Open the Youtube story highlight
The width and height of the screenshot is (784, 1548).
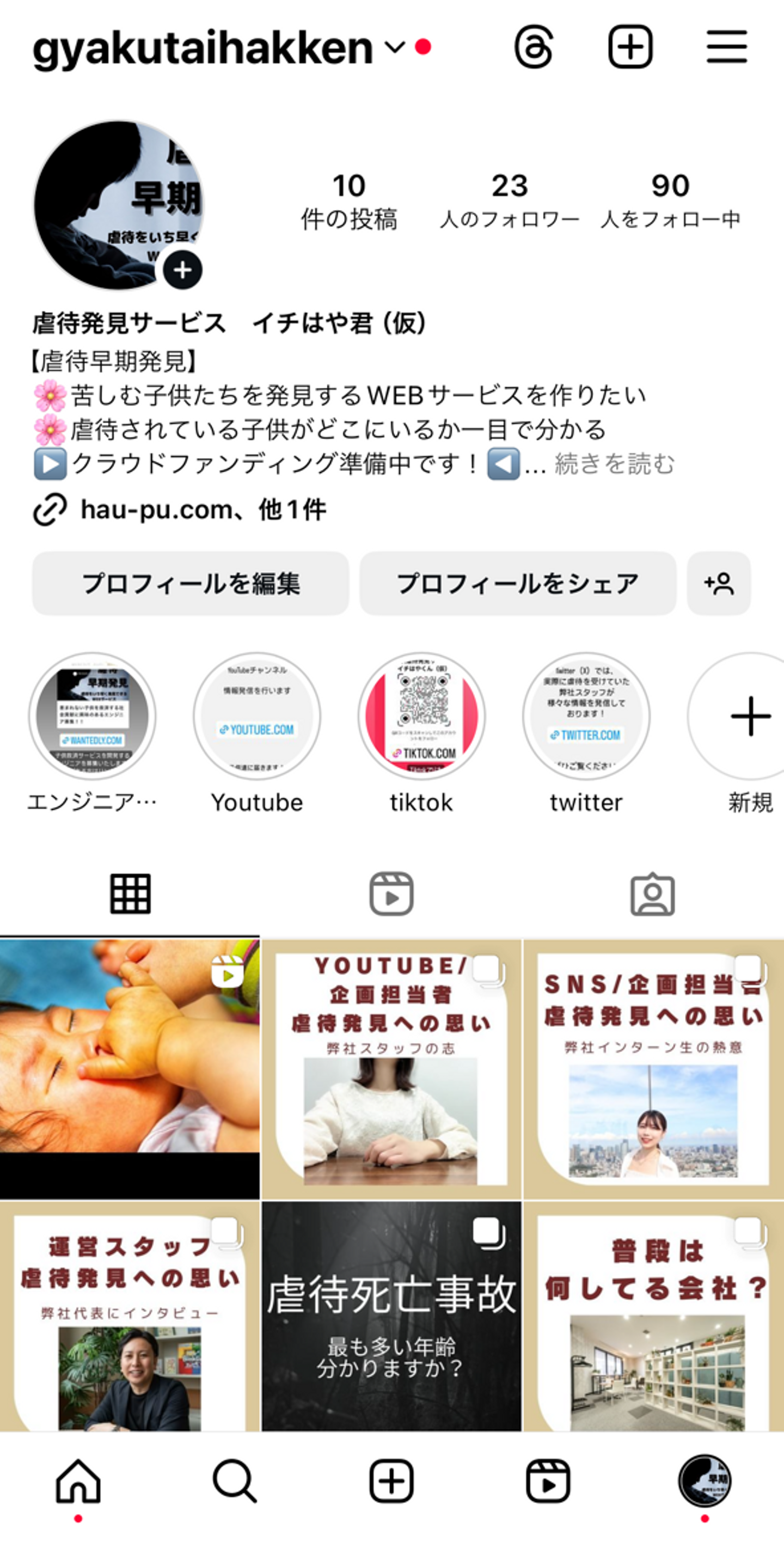point(257,717)
